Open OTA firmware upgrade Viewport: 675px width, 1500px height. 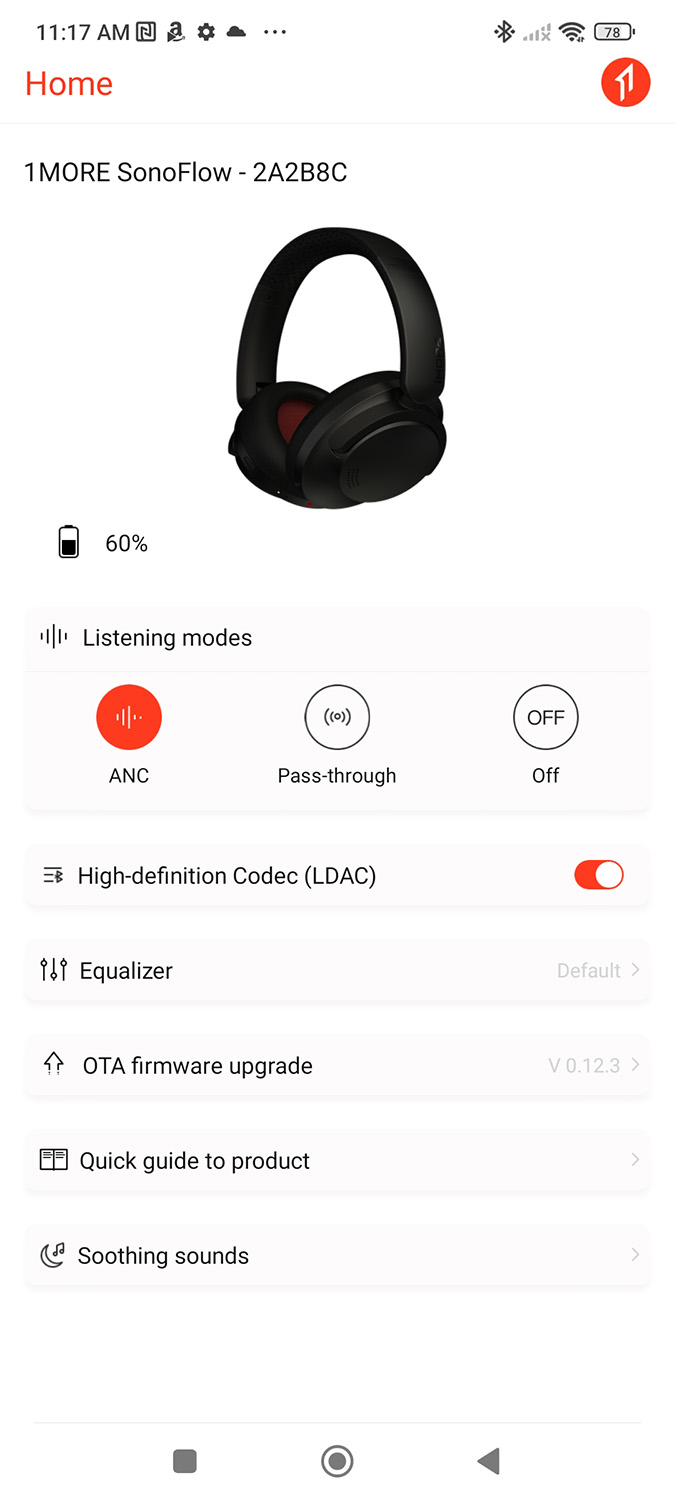point(337,1065)
